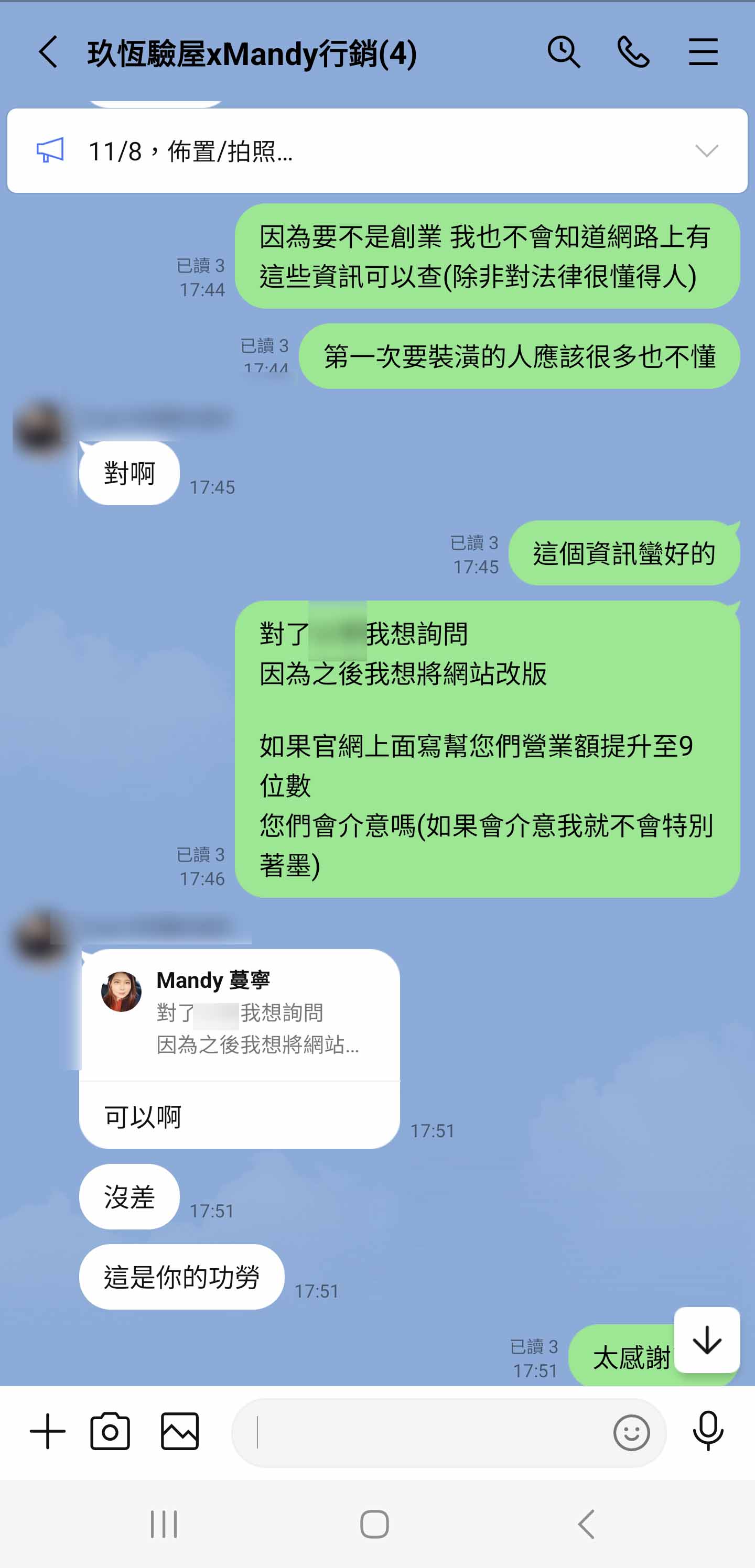Image resolution: width=755 pixels, height=1568 pixels.
Task: Open recent apps
Action: (x=164, y=1524)
